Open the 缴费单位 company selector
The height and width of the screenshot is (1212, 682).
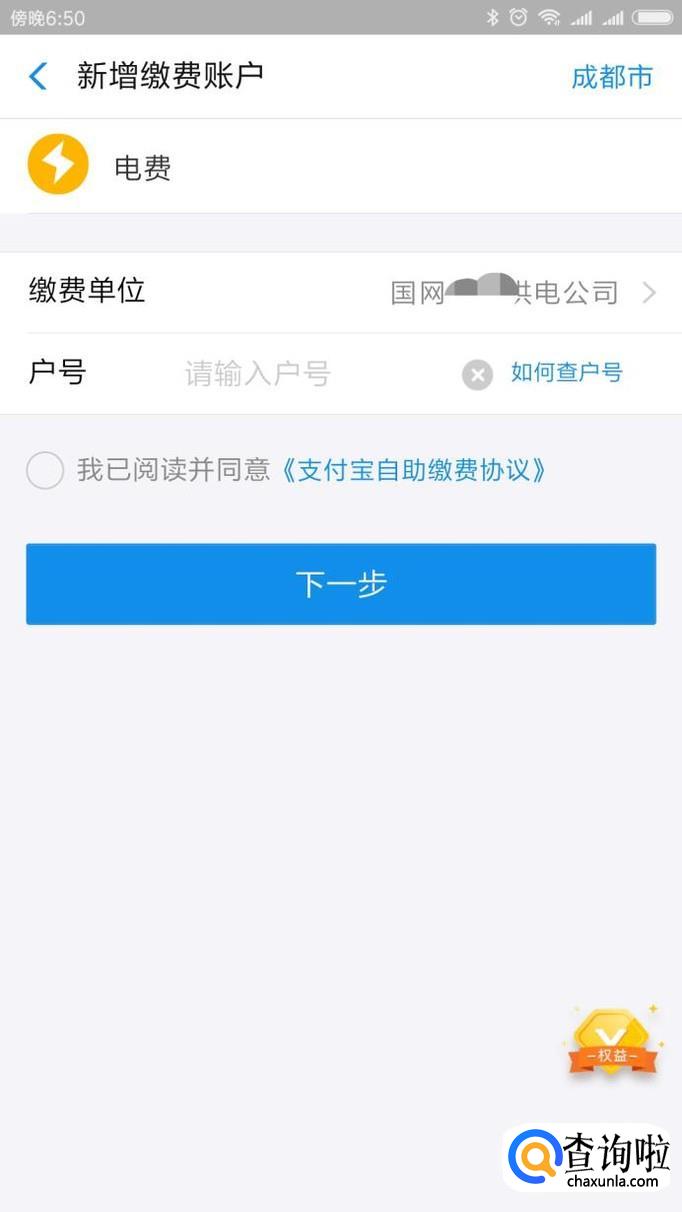click(341, 292)
